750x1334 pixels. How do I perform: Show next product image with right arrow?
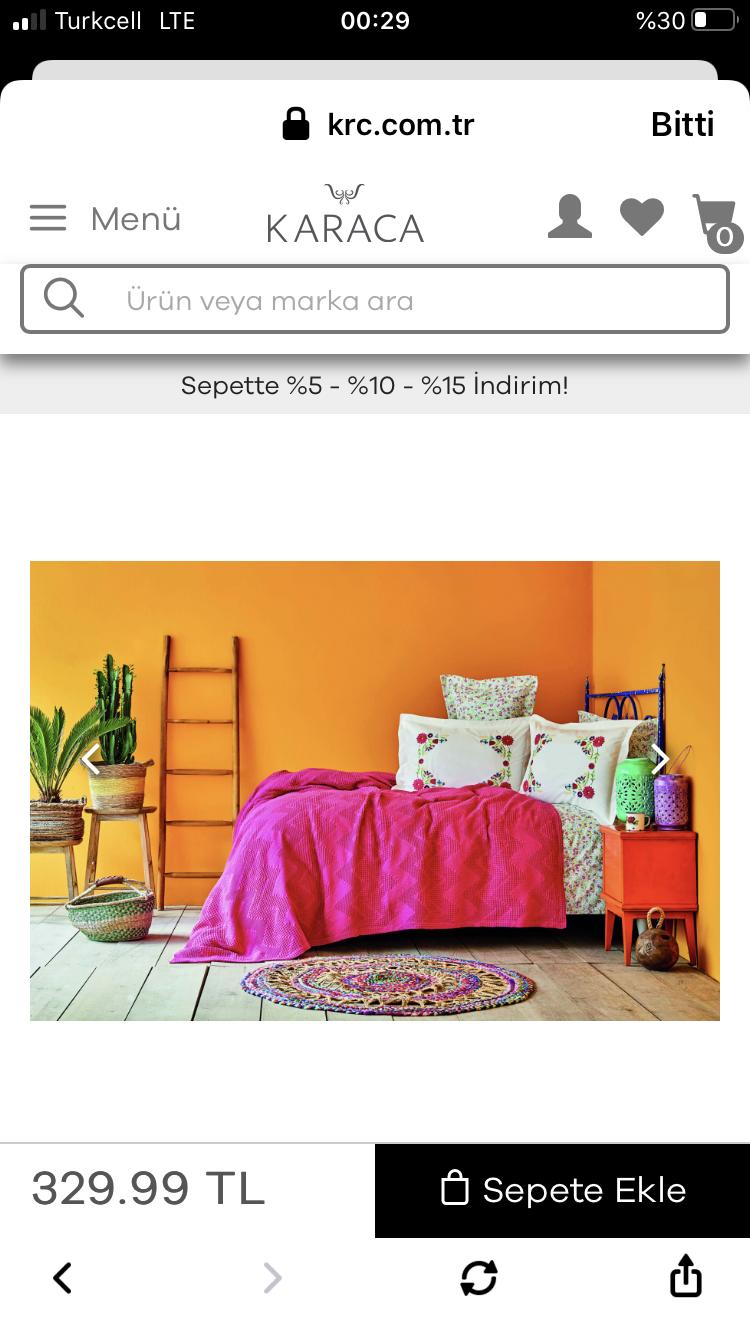[659, 759]
